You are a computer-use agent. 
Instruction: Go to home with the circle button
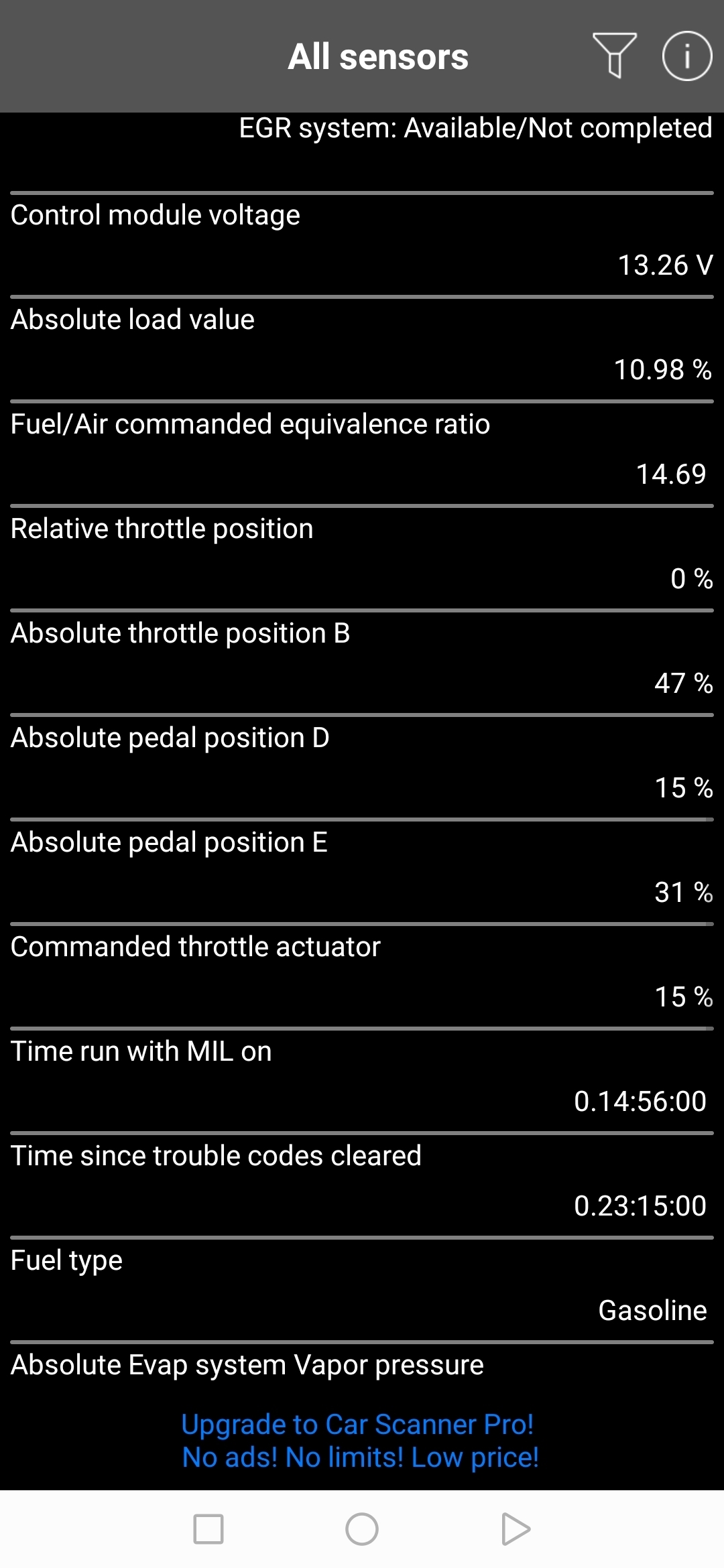coord(362,1529)
